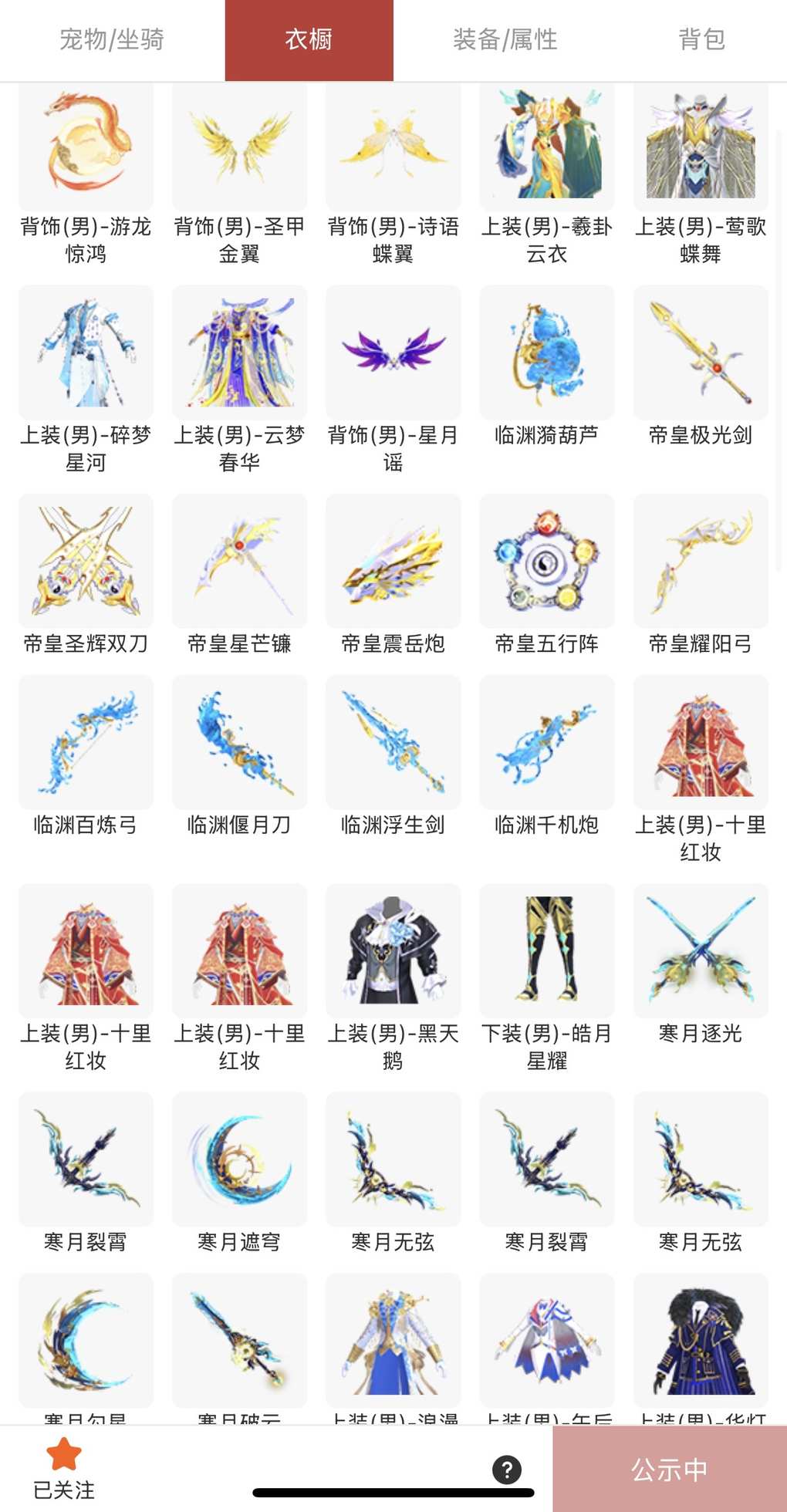787x1512 pixels.
Task: View the 帝皇五行阵 item
Action: (547, 562)
